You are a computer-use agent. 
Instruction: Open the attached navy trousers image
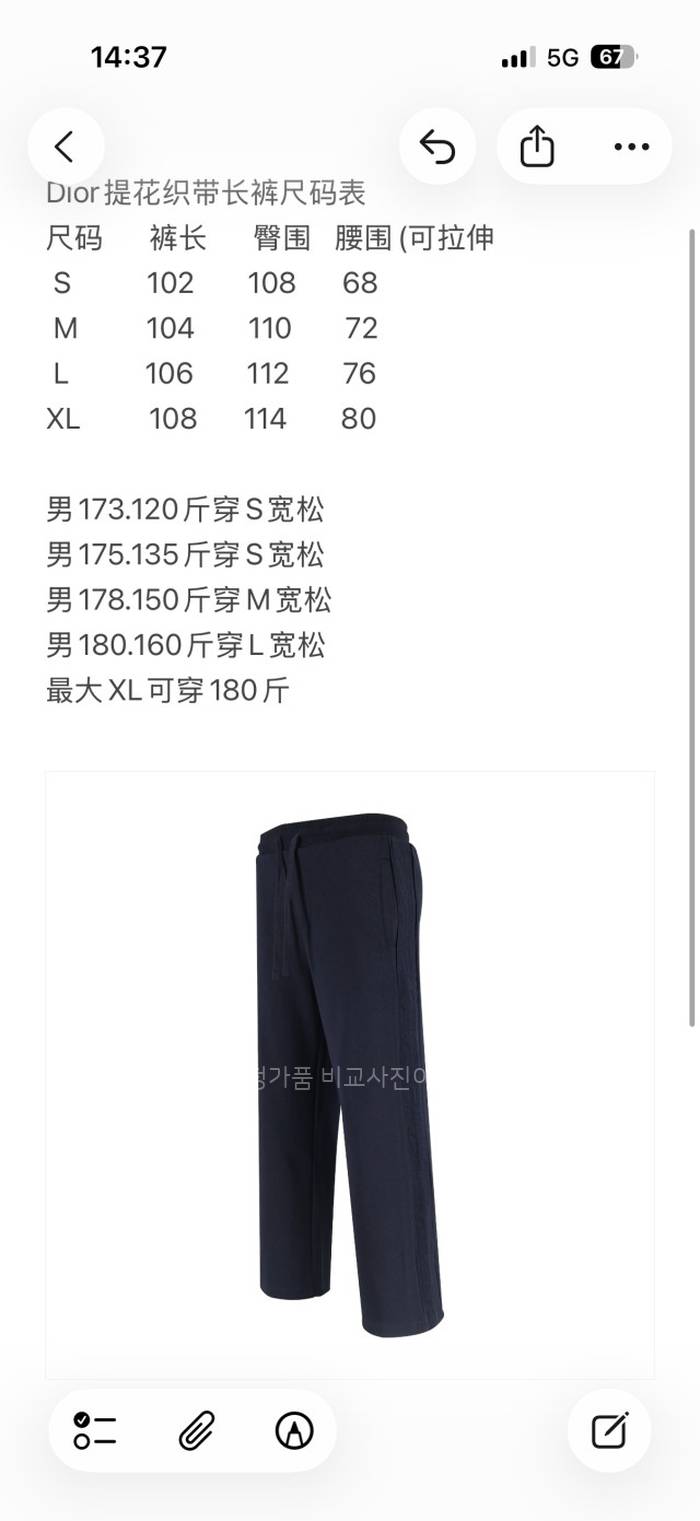349,1075
